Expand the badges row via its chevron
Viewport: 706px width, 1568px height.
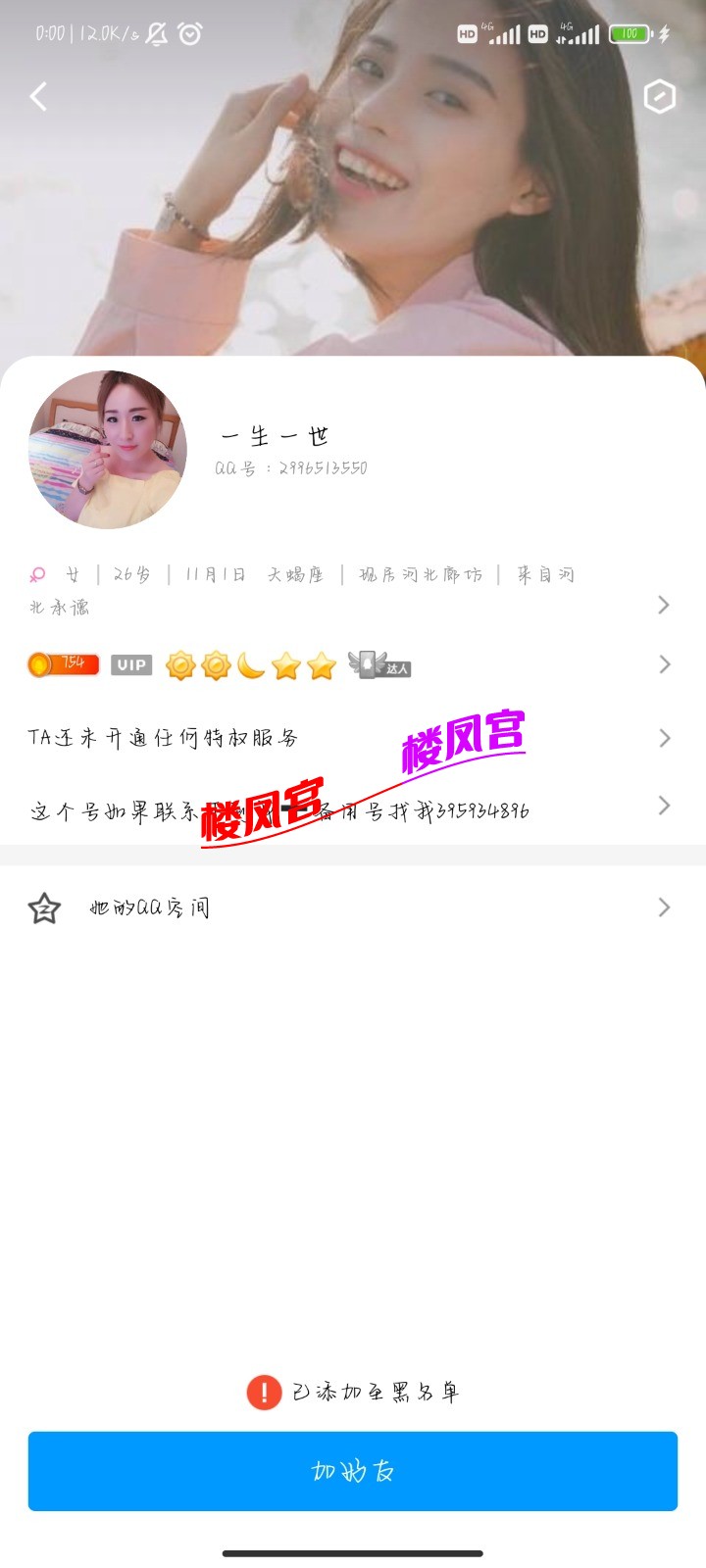tap(665, 664)
